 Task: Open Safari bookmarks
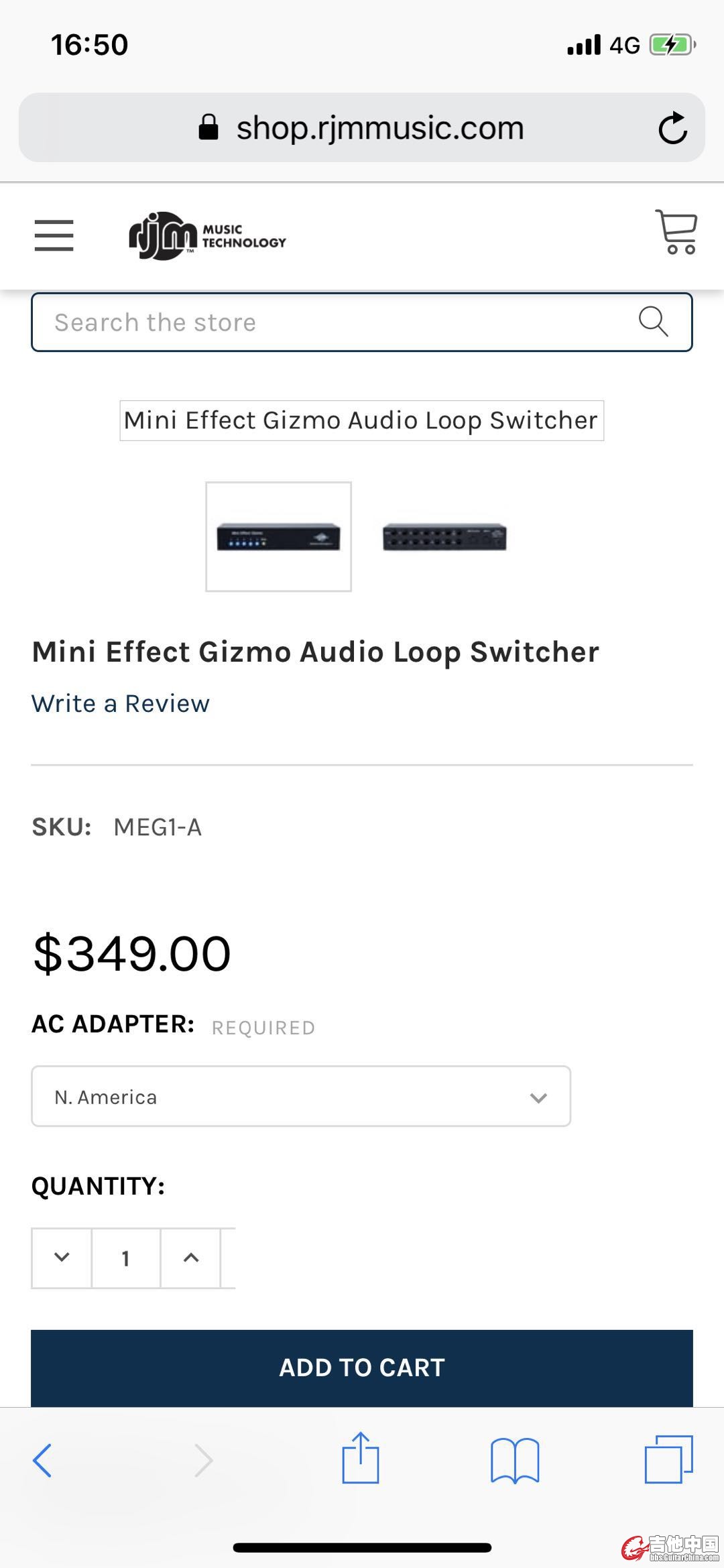pos(515,1460)
